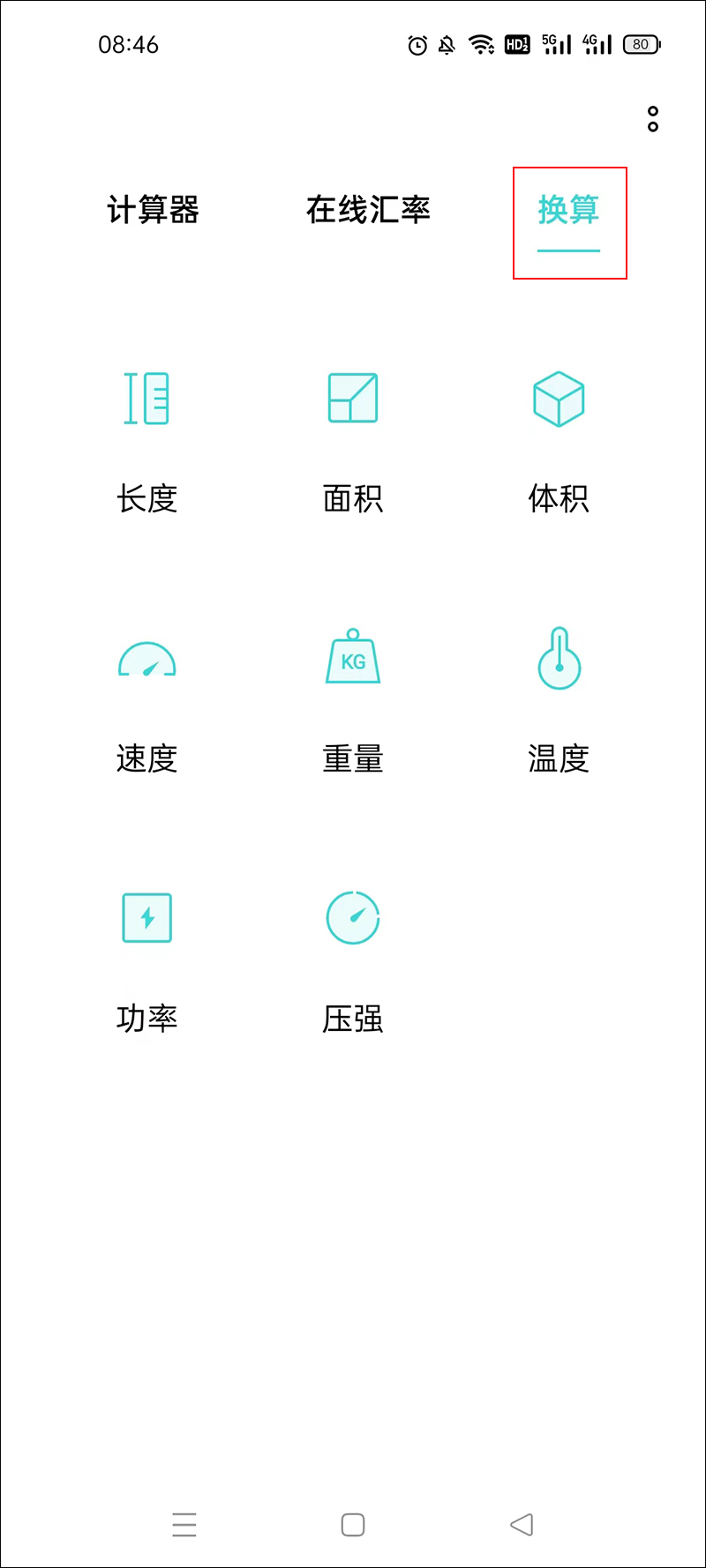This screenshot has width=706, height=1568.
Task: Tap the Wi-Fi status icon
Action: point(480,44)
